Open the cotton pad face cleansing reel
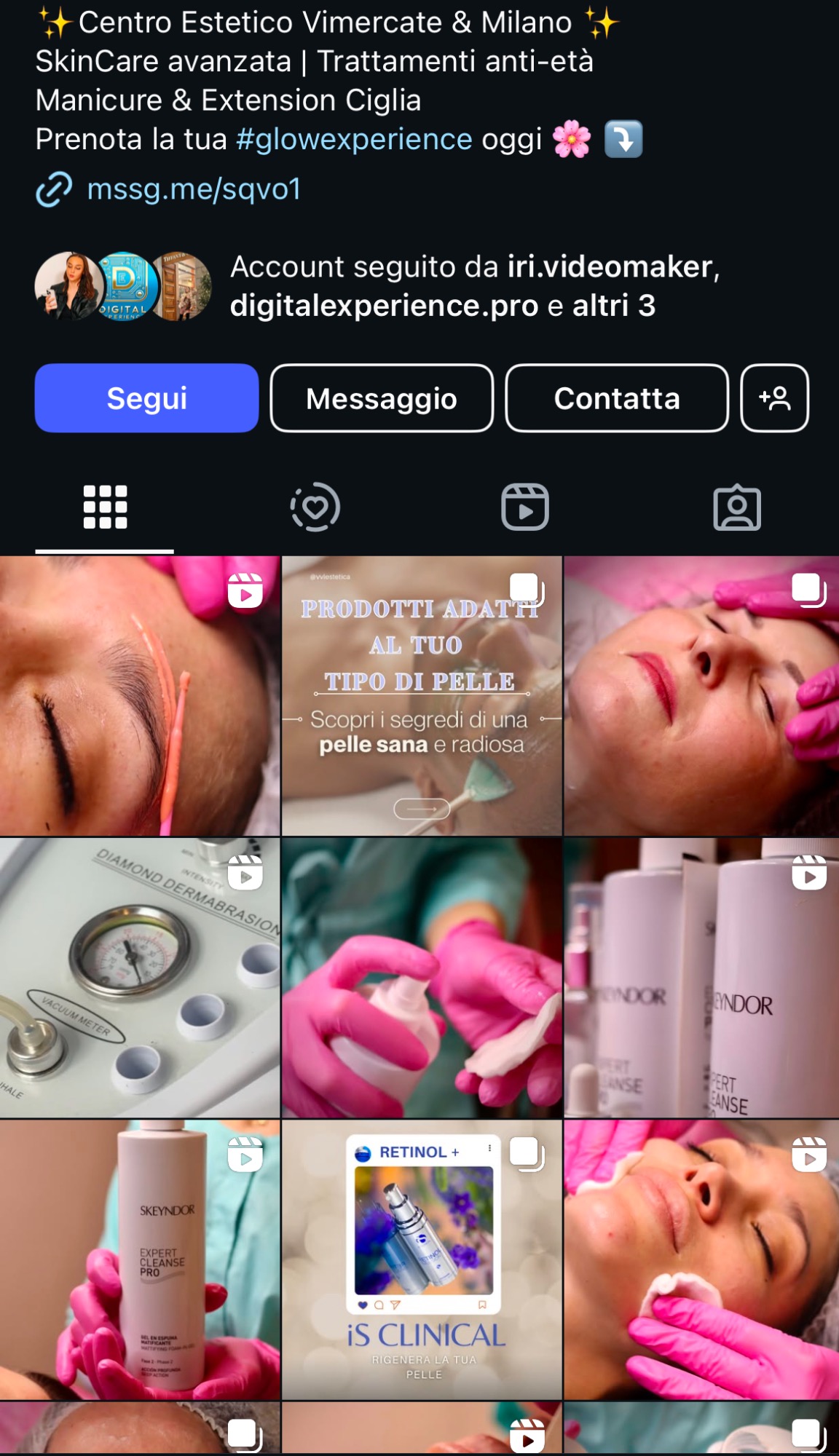Image resolution: width=839 pixels, height=1456 pixels. 701,1259
